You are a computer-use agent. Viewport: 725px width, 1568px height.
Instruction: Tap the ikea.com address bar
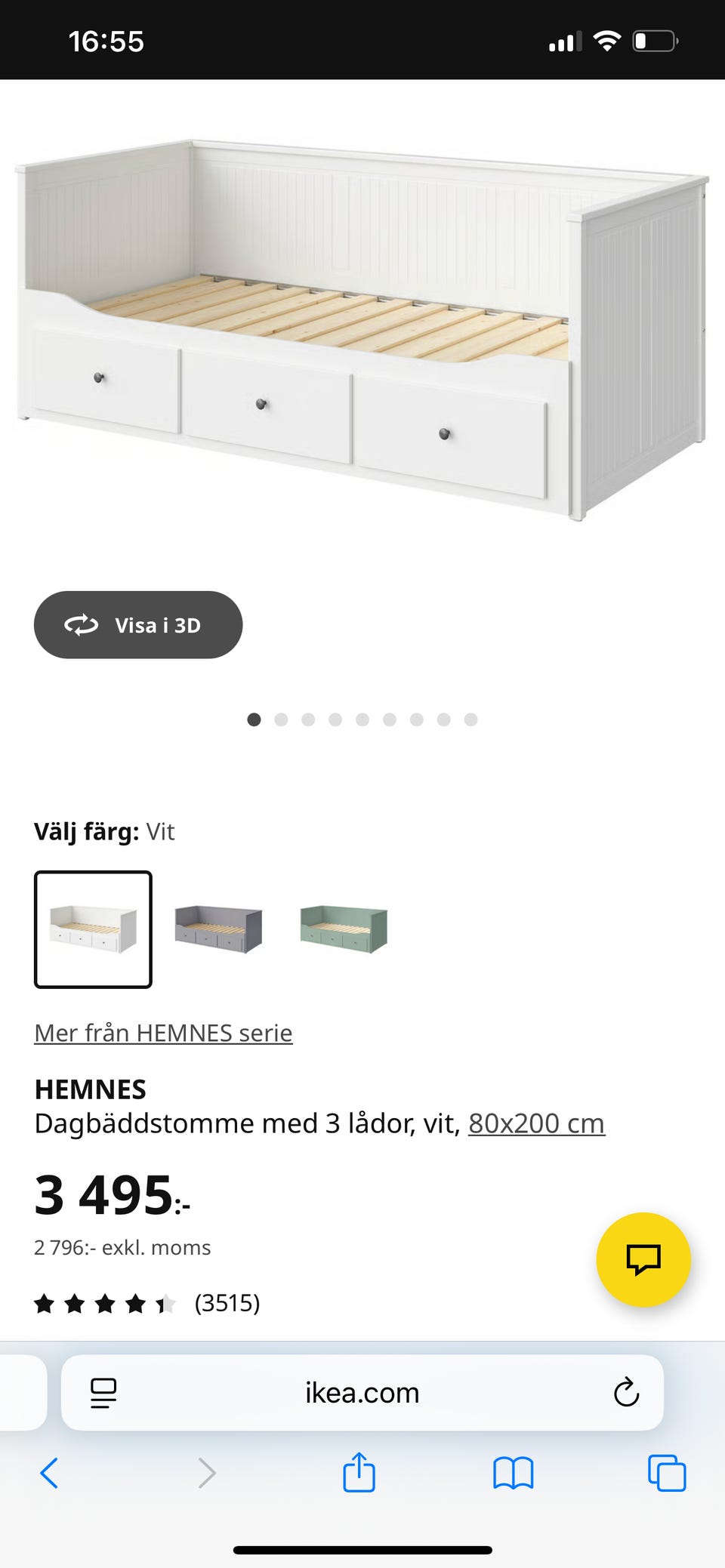tap(362, 1393)
